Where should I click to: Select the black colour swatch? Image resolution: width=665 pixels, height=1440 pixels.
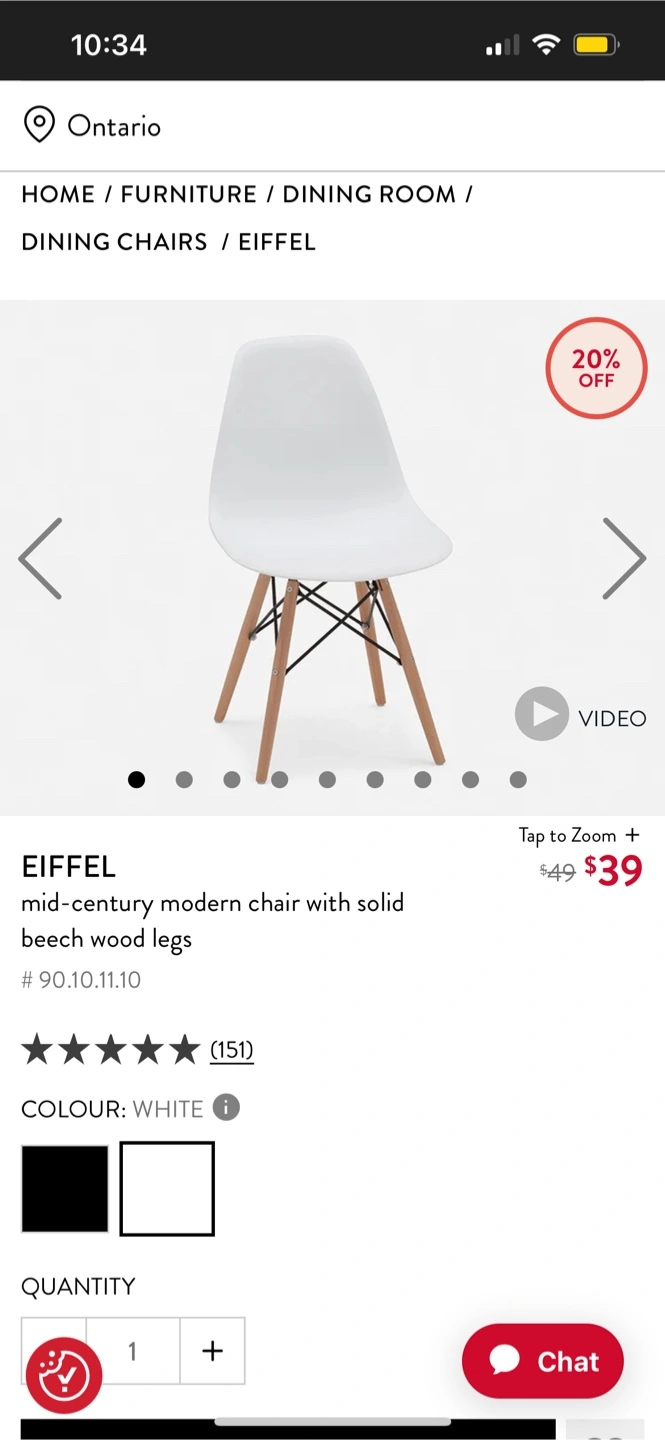(65, 1189)
